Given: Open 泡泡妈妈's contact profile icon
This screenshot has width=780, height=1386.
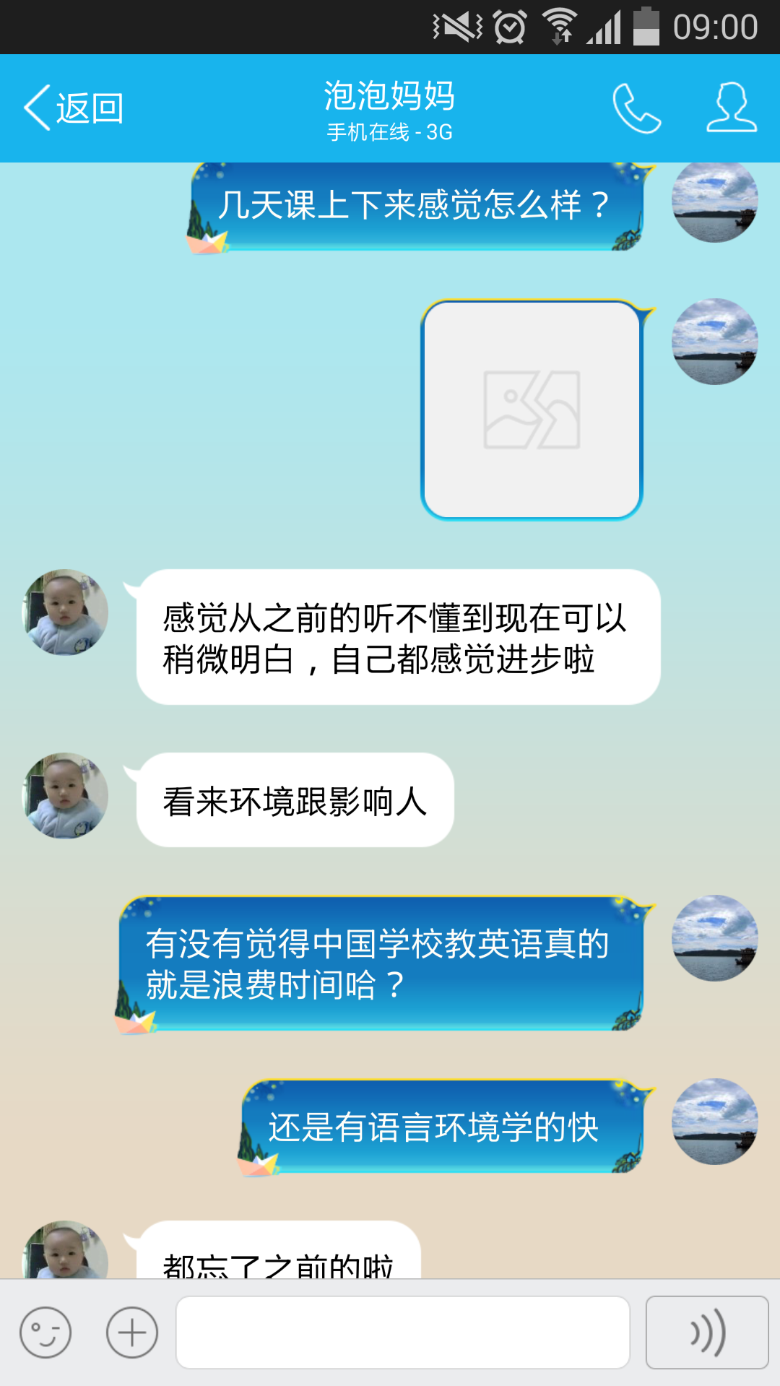Looking at the screenshot, I should click(731, 107).
